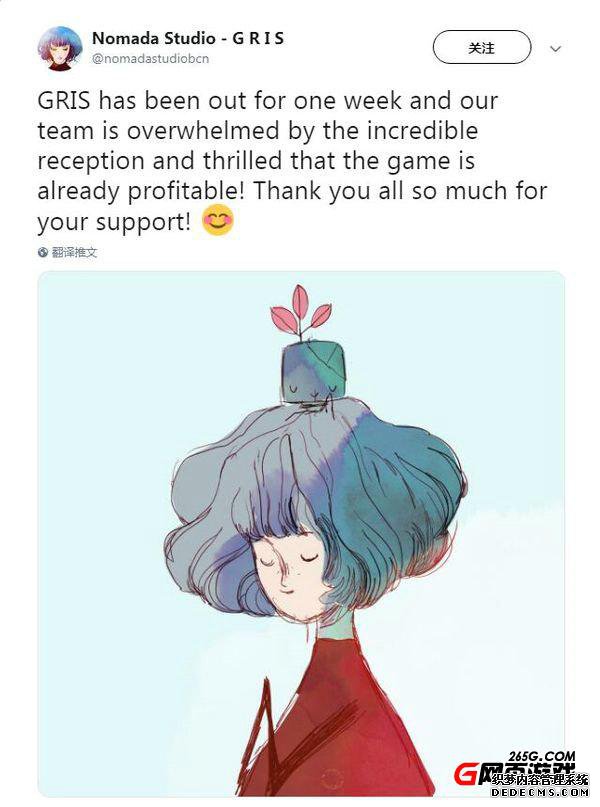Open the attached GRIS illustration

pyautogui.click(x=301, y=532)
